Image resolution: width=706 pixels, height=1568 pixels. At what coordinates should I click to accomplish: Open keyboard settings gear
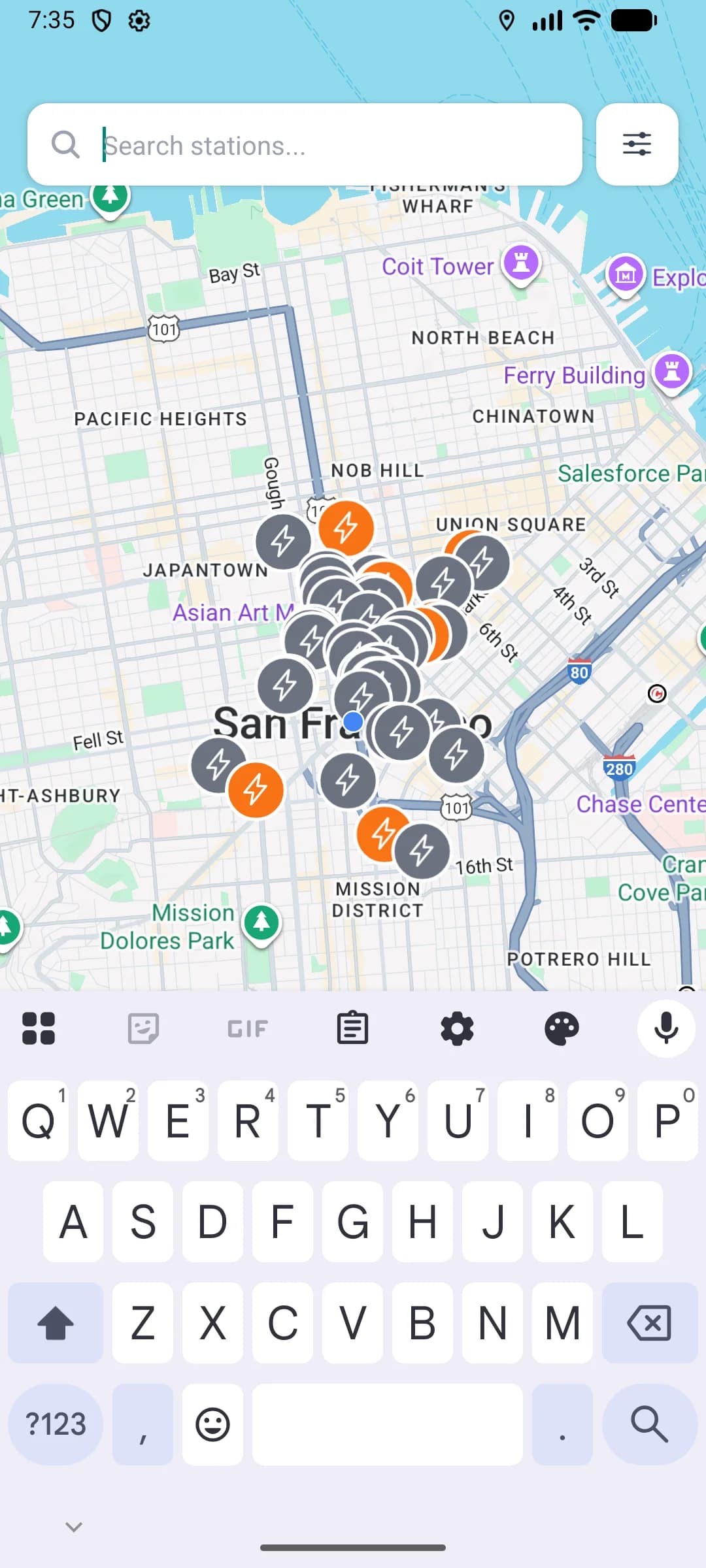(x=457, y=1028)
